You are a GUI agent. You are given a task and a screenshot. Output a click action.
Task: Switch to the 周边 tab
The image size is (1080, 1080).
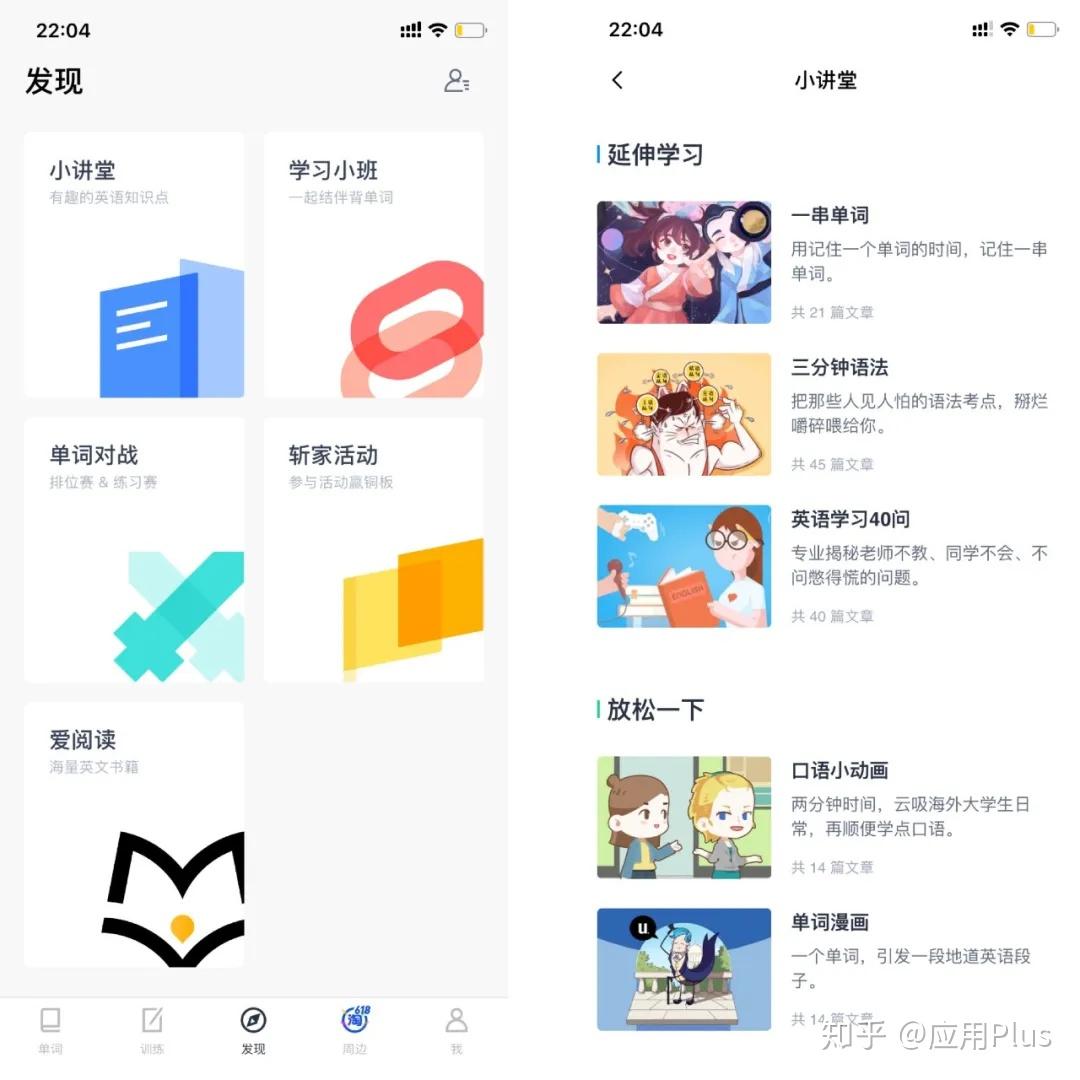click(x=355, y=1031)
